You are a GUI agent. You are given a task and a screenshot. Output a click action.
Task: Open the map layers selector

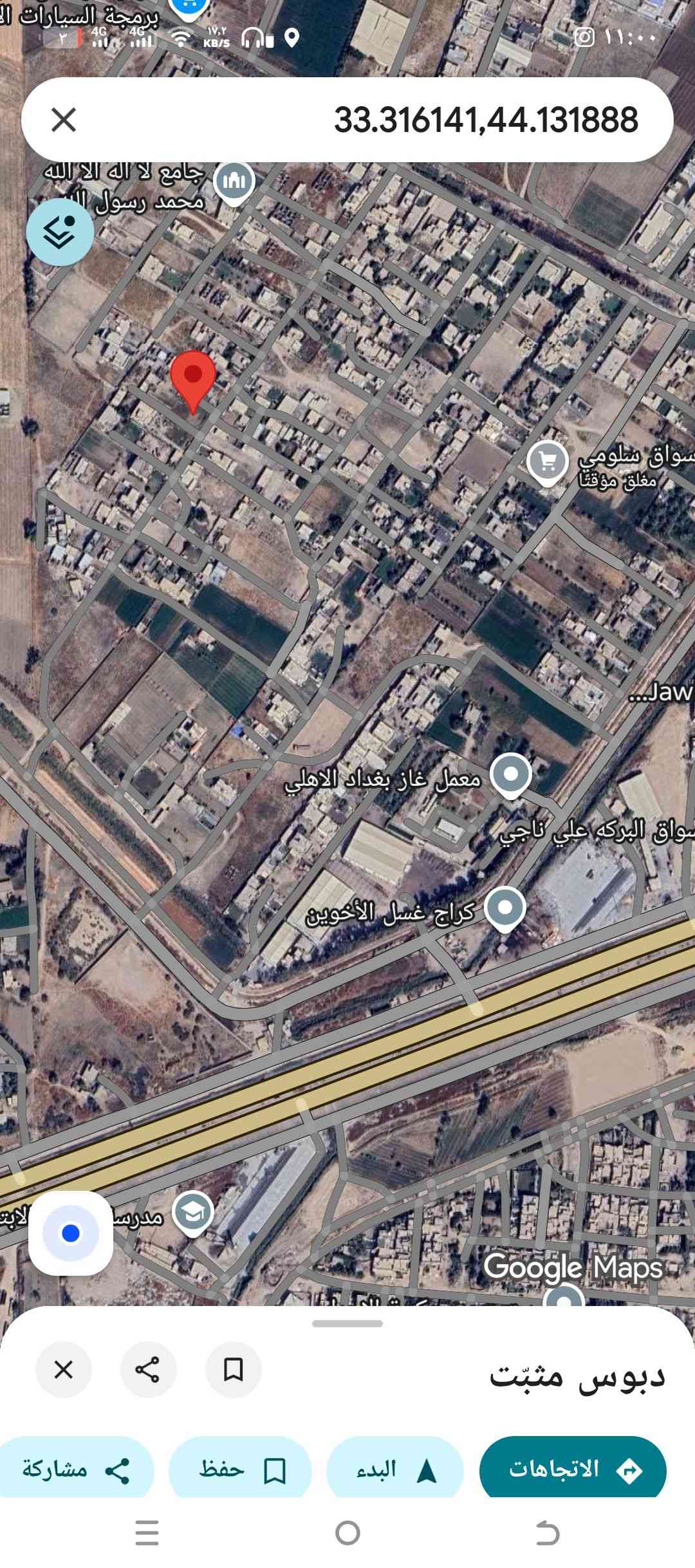pyautogui.click(x=60, y=232)
